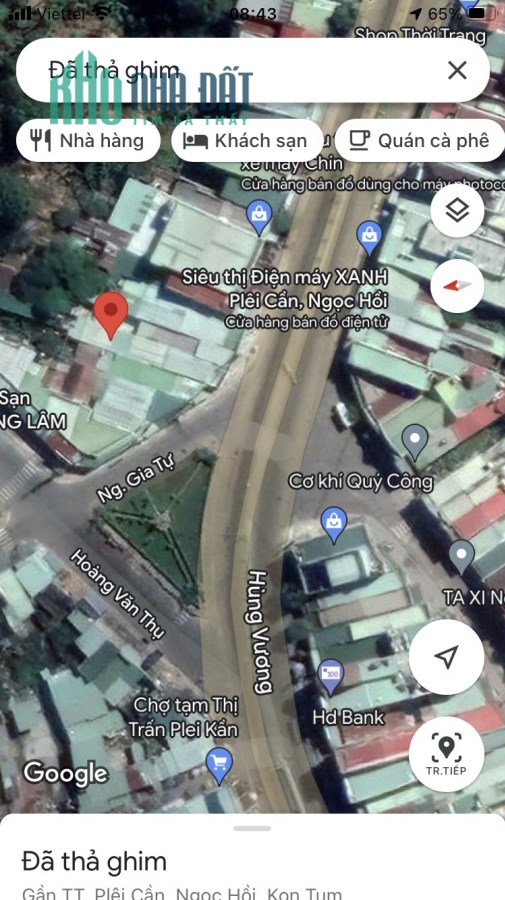This screenshot has height=900, width=505.
Task: Tap the compass to reset north
Action: (x=457, y=286)
